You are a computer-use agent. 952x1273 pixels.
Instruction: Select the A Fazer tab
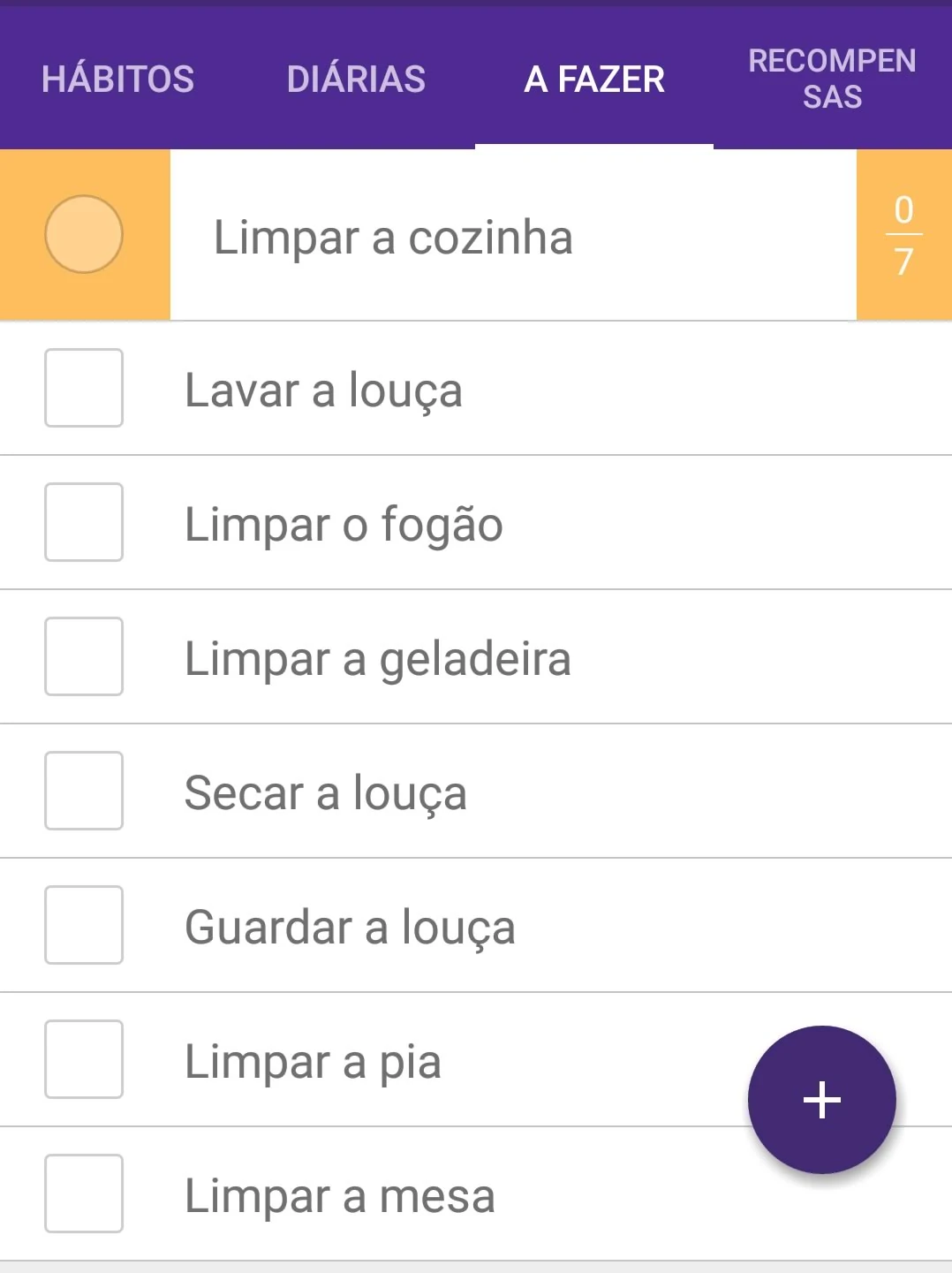tap(593, 79)
